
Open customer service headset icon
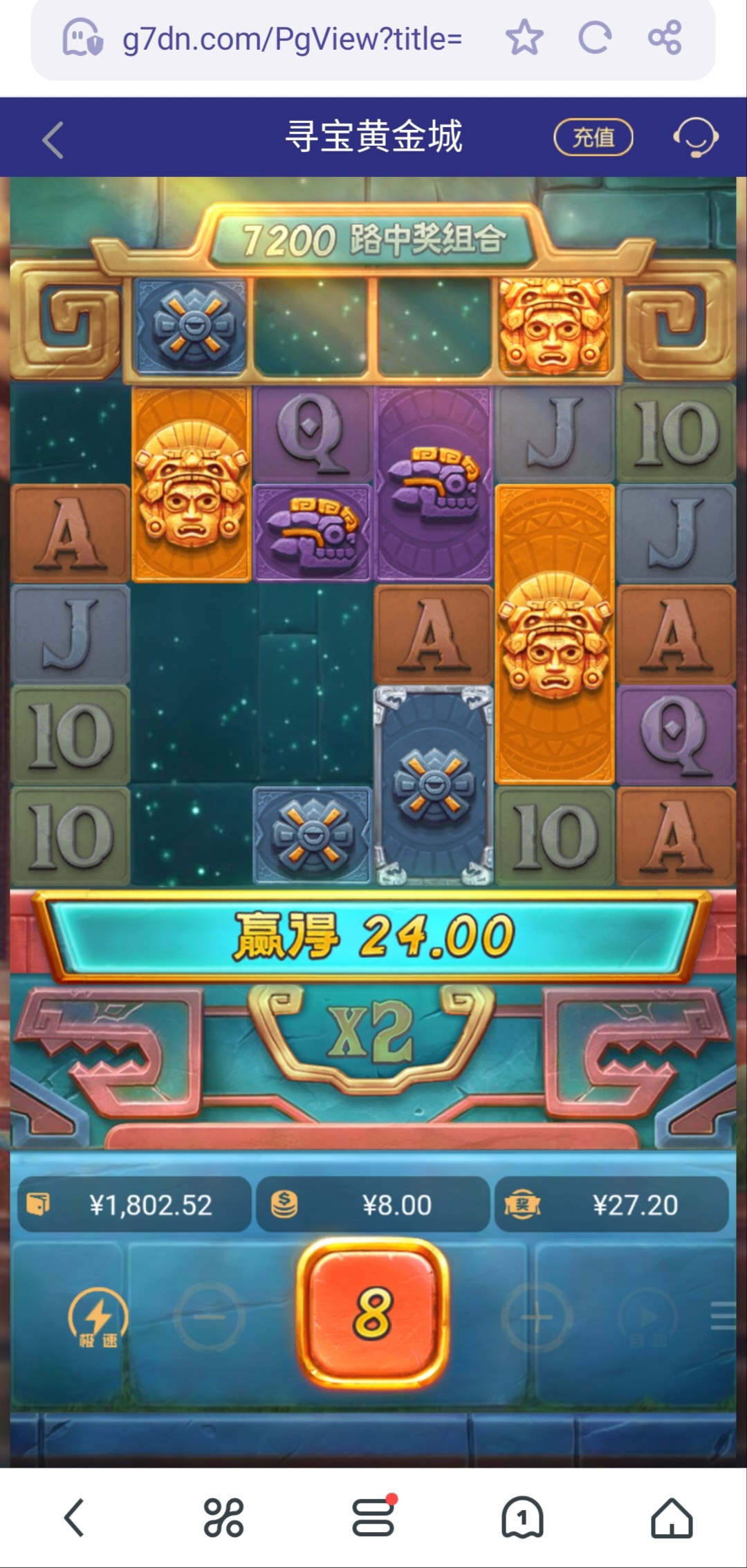click(x=696, y=138)
